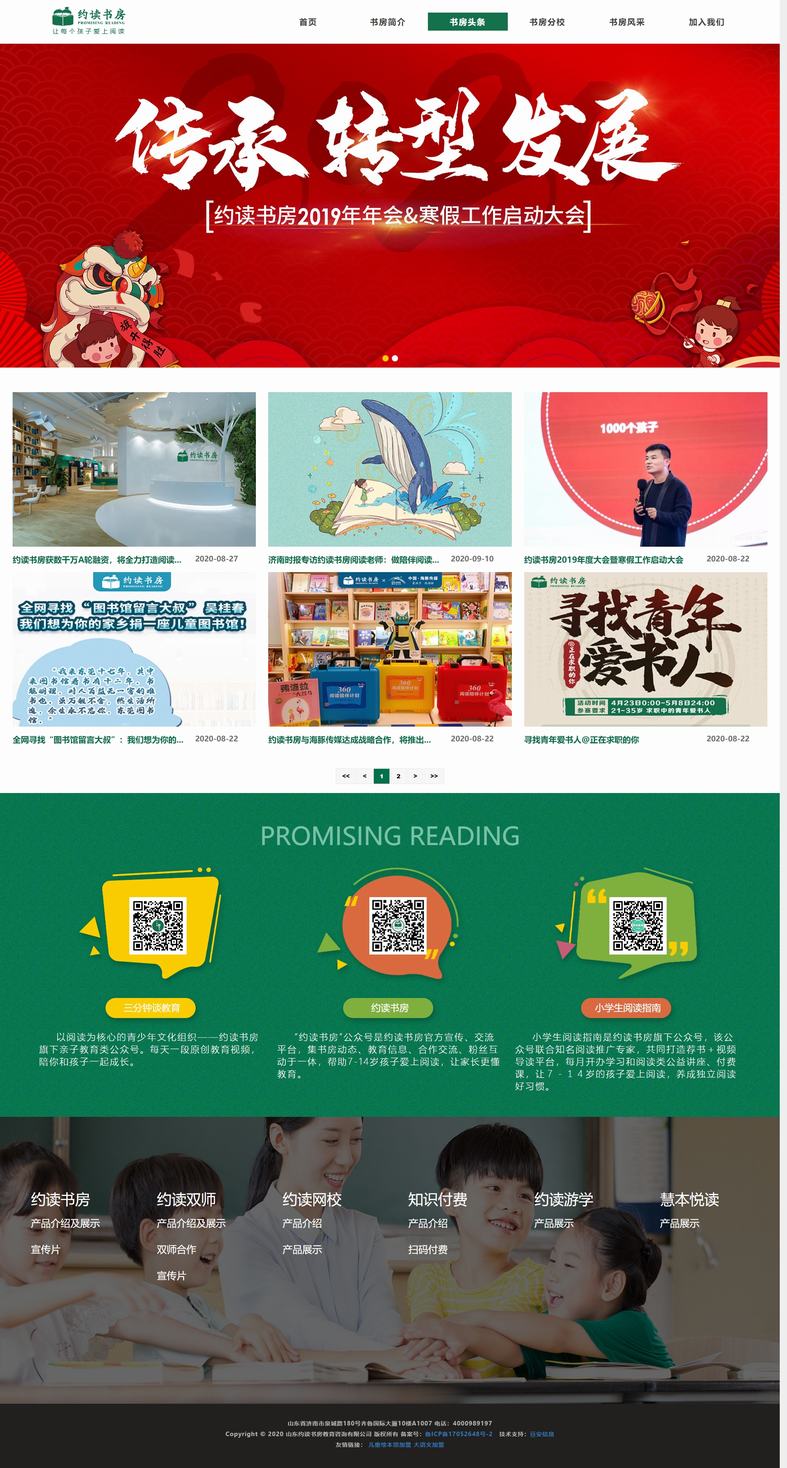Open 双师合作 under 约读双师

[176, 1250]
